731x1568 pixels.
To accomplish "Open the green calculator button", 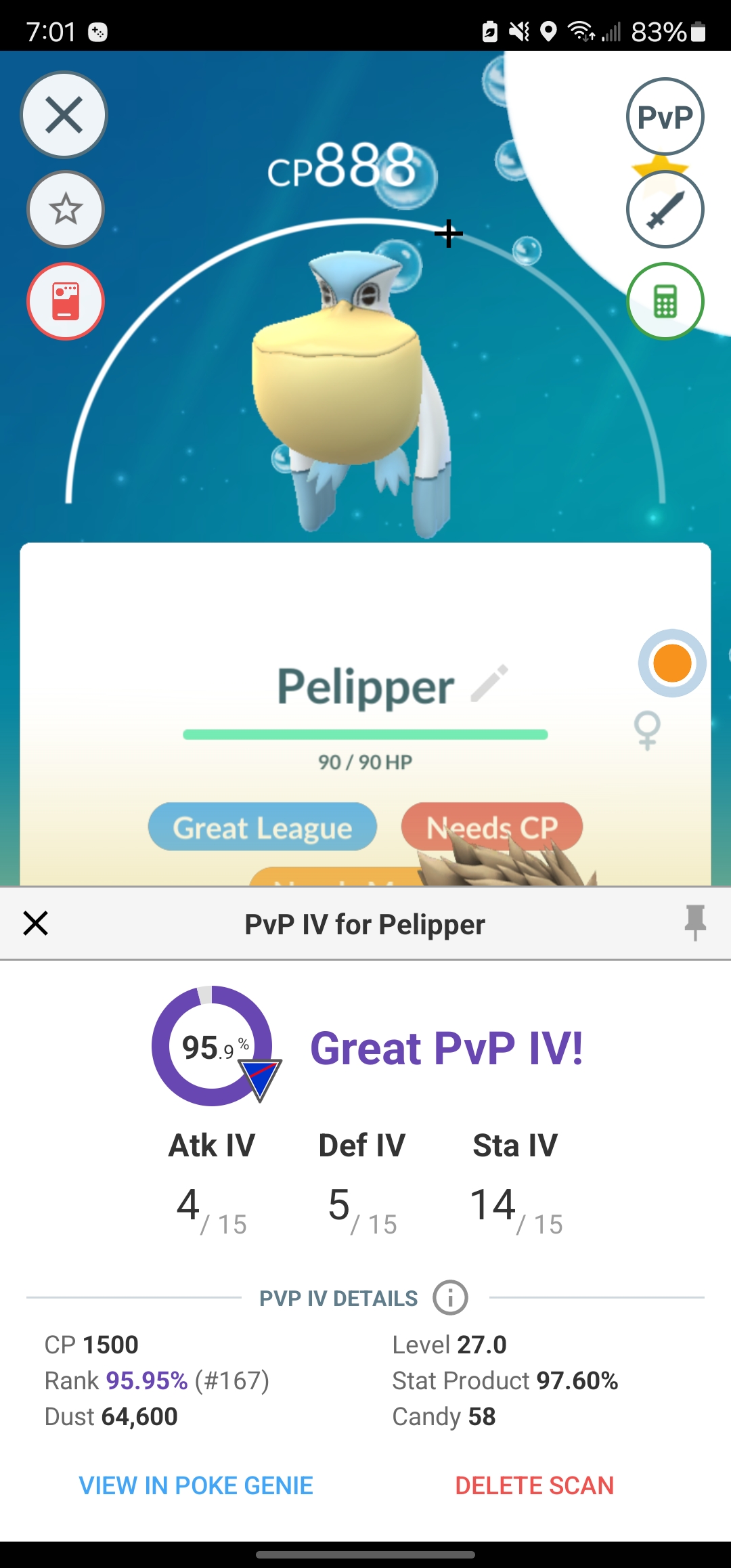I will (x=665, y=301).
